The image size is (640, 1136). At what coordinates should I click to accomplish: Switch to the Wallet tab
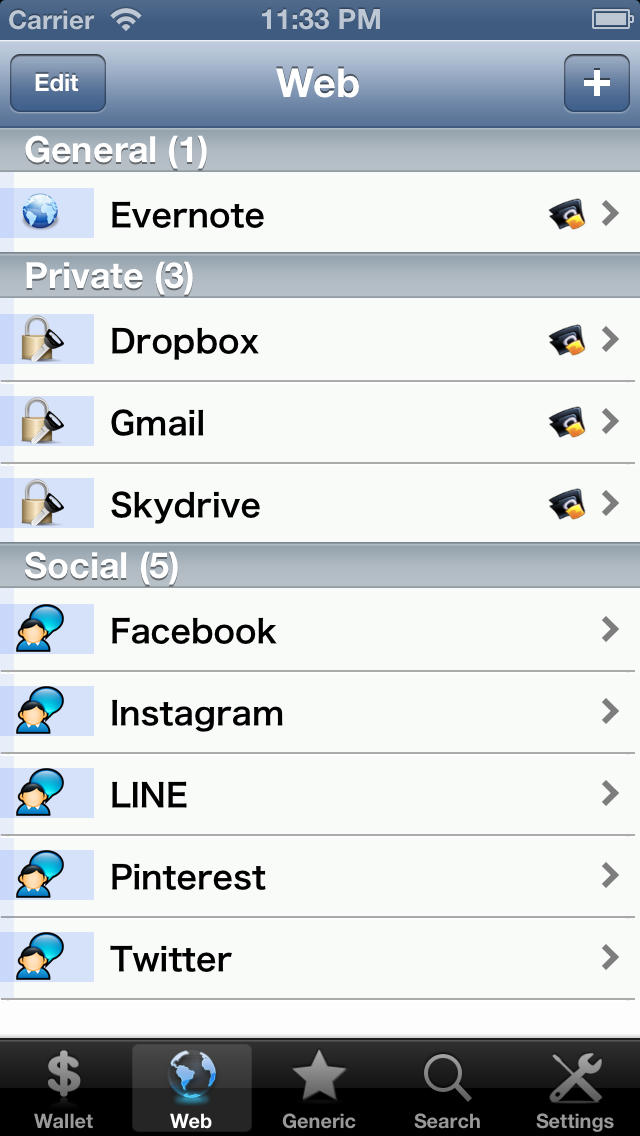(64, 1090)
